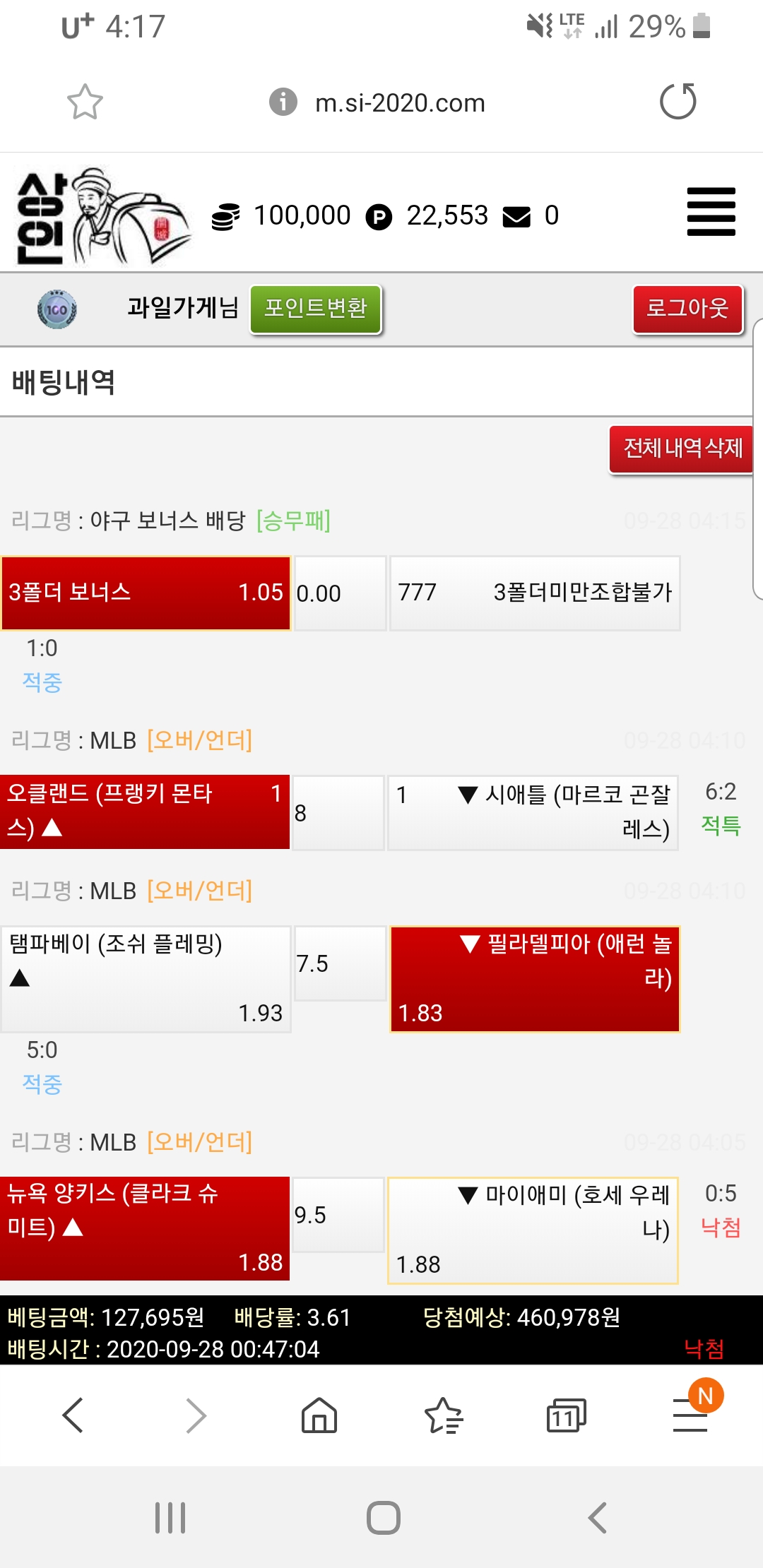Viewport: 763px width, 1568px height.
Task: Tap the system home button
Action: pos(383,1517)
